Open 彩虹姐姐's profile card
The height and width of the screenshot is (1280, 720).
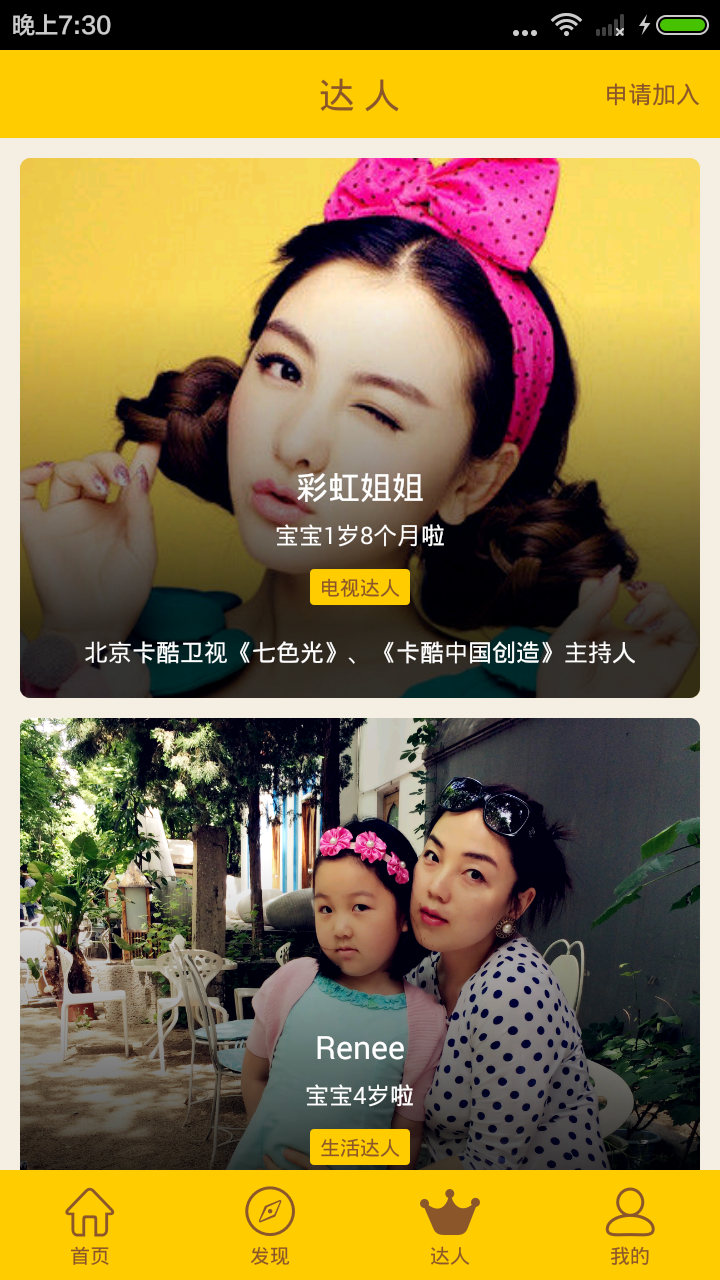point(360,428)
